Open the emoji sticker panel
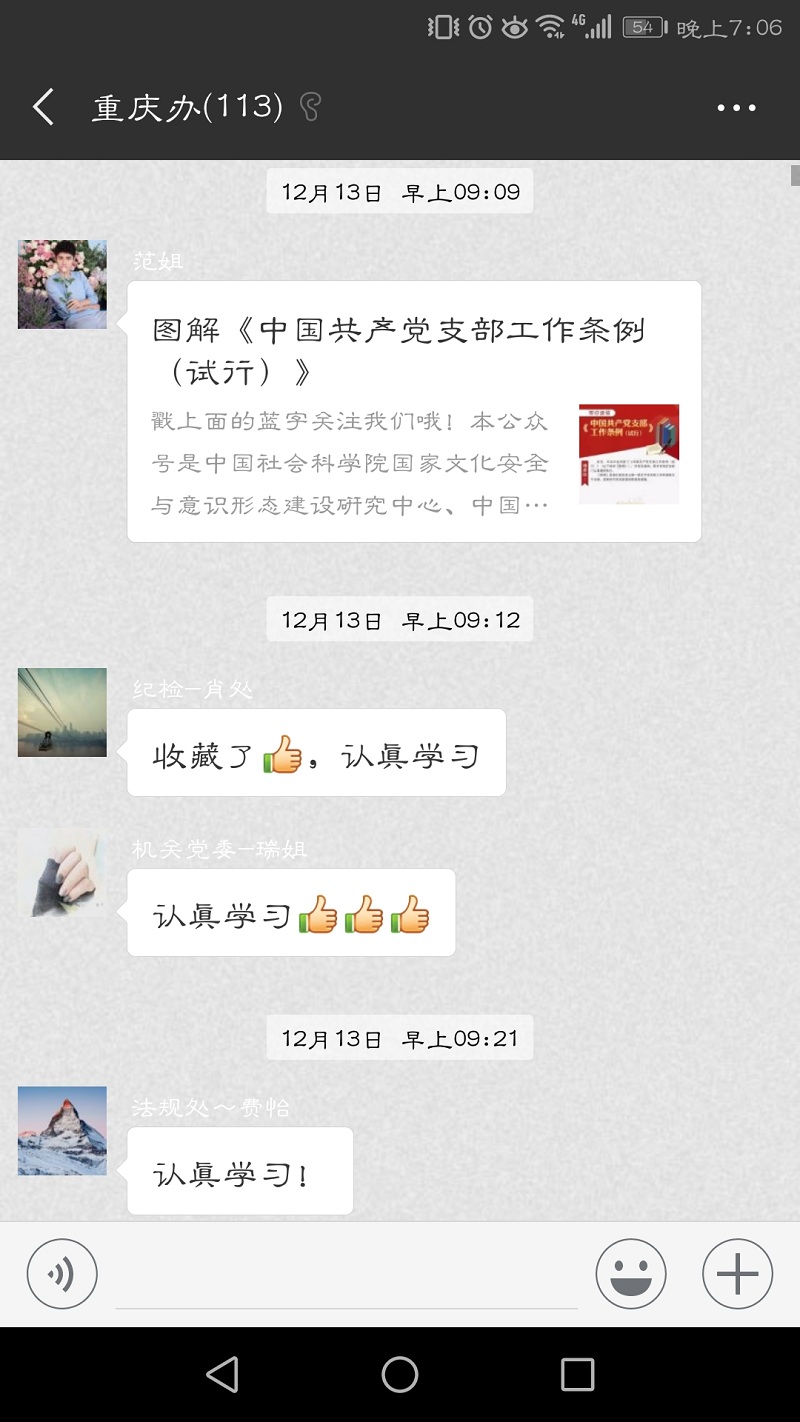This screenshot has height=1422, width=800. coord(631,1274)
